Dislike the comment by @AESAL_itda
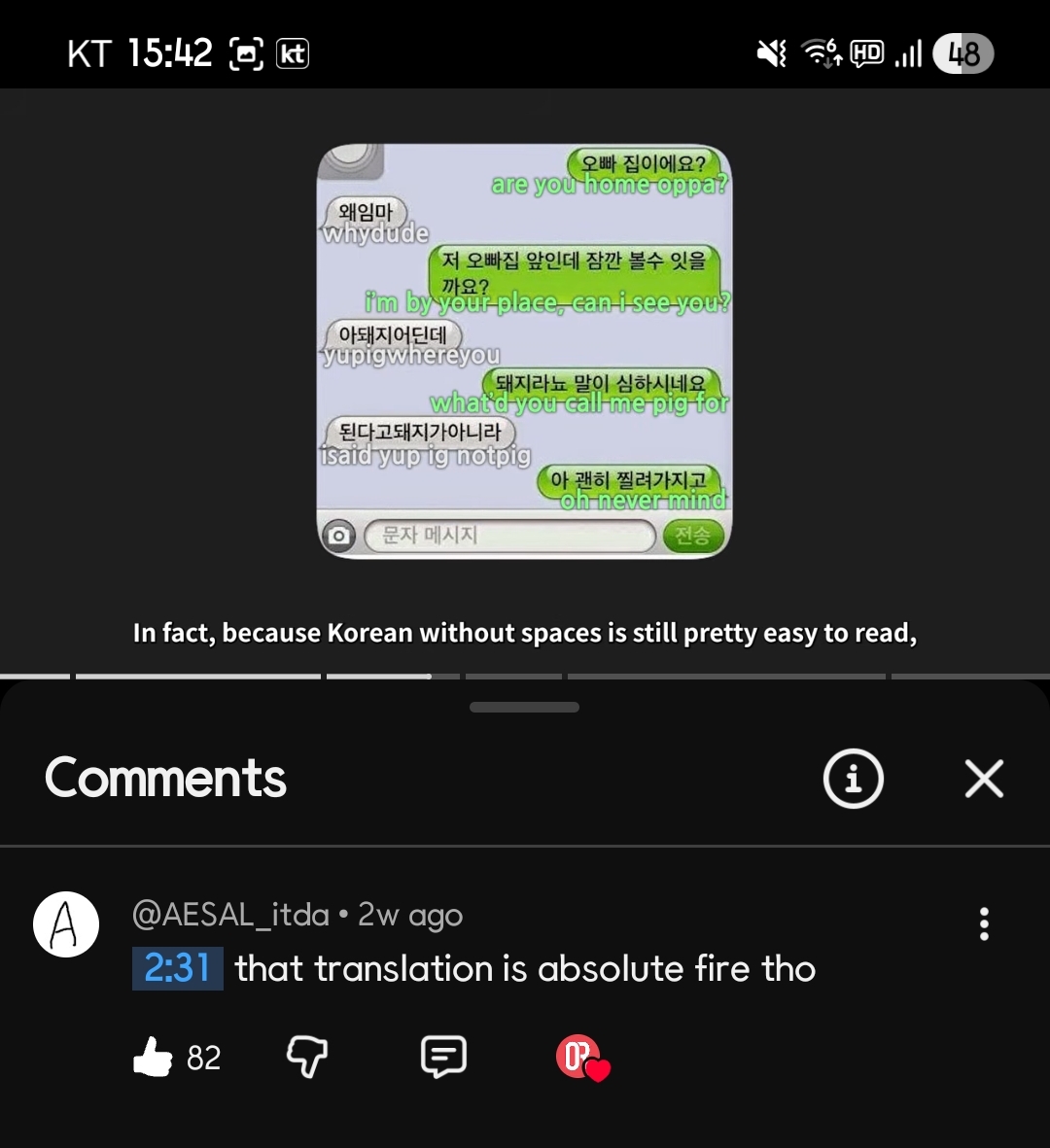The height and width of the screenshot is (1148, 1050). click(306, 1057)
